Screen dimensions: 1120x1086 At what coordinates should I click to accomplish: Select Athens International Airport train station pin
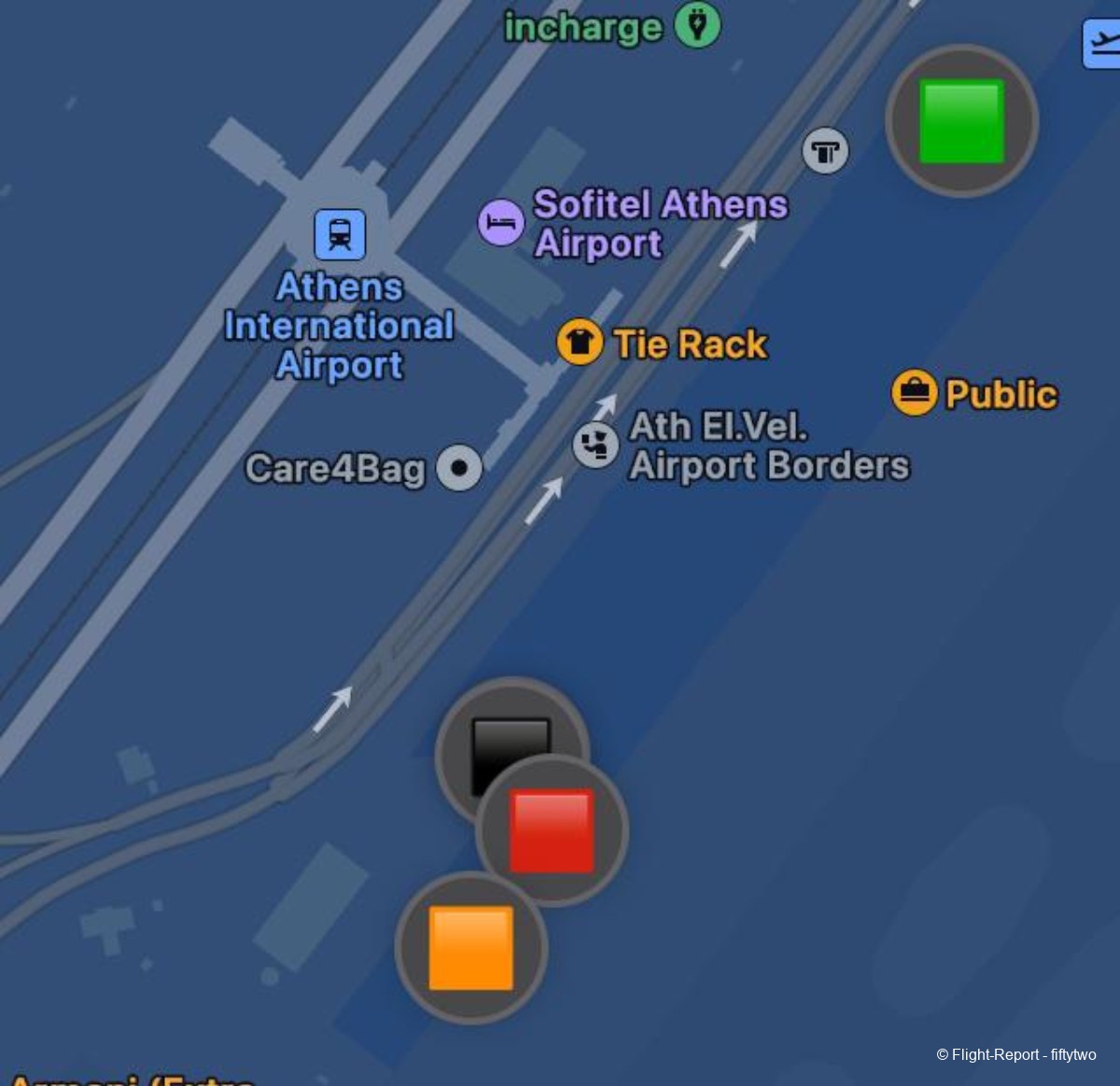pos(340,233)
